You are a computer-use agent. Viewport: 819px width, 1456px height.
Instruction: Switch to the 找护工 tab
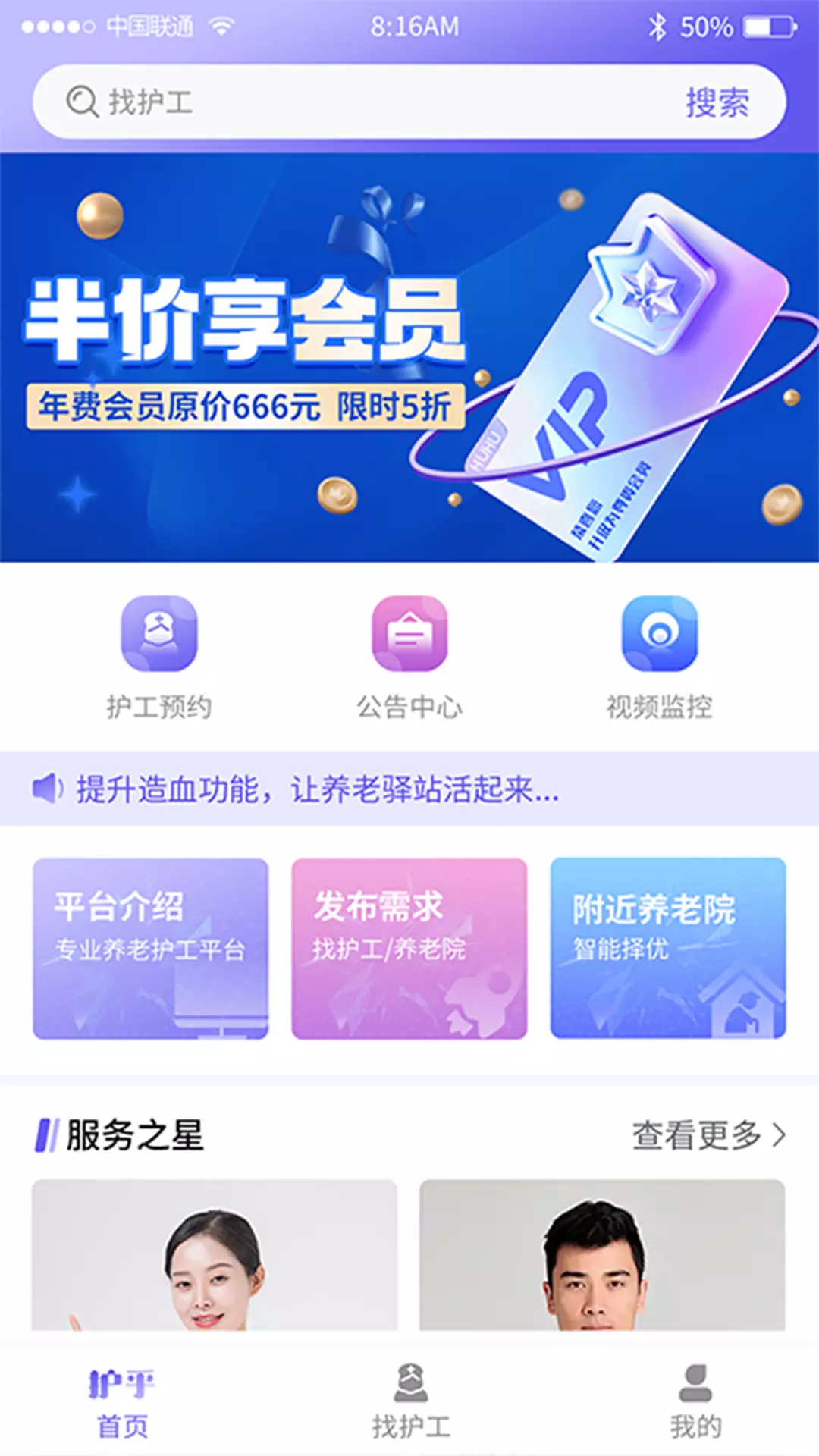[x=410, y=1404]
